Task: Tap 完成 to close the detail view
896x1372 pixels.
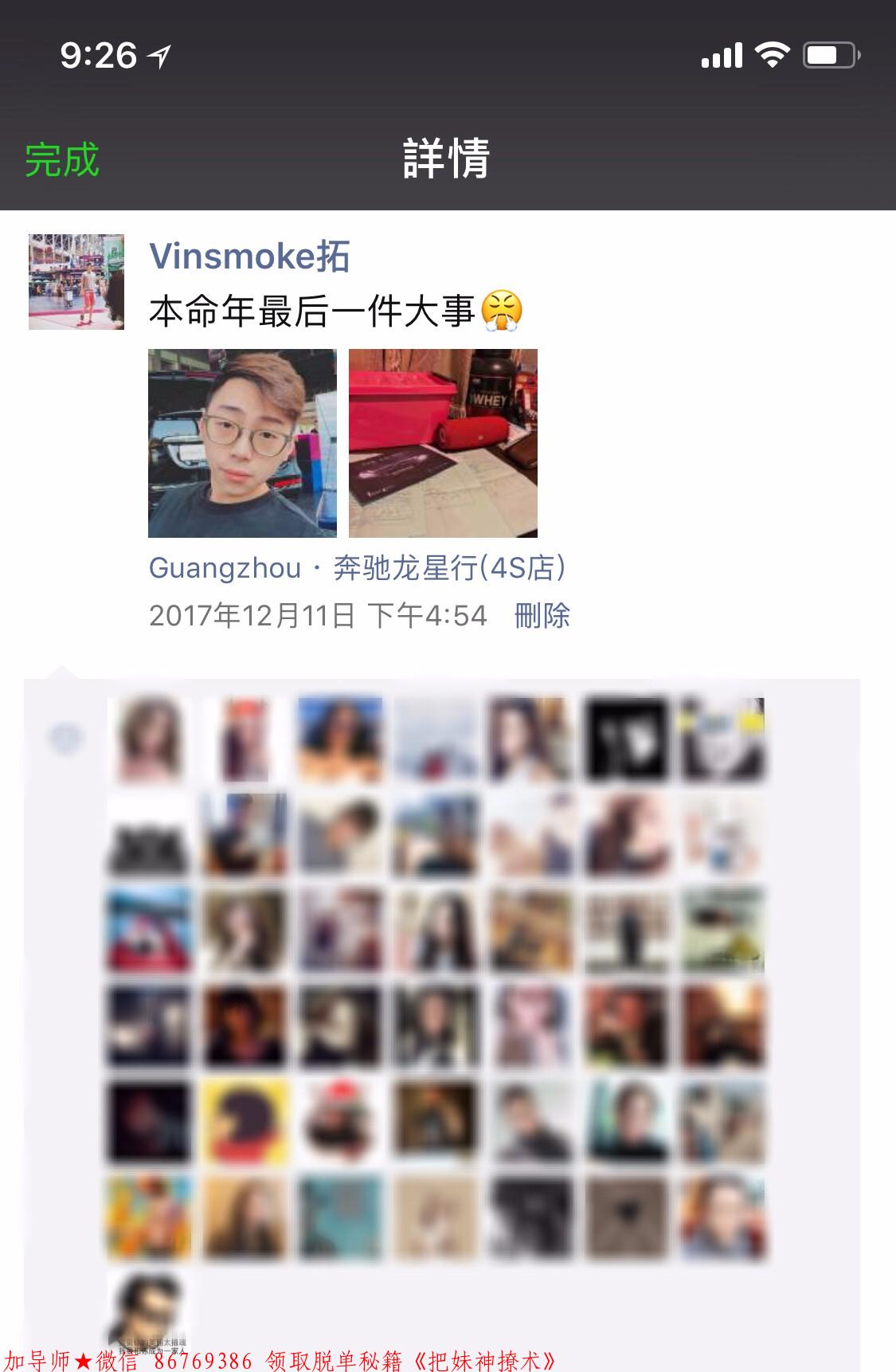Action: [x=62, y=160]
